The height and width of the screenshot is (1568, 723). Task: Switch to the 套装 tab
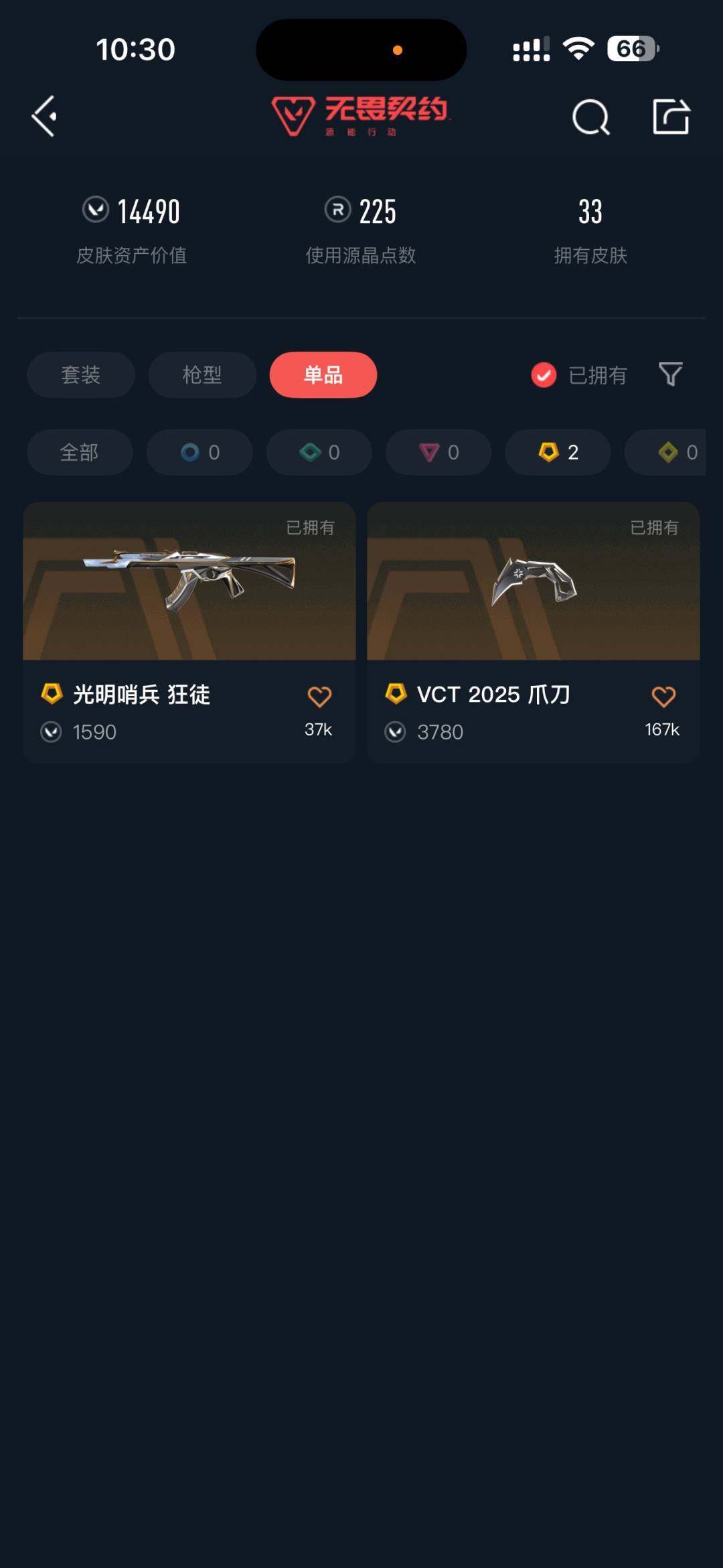pyautogui.click(x=80, y=375)
